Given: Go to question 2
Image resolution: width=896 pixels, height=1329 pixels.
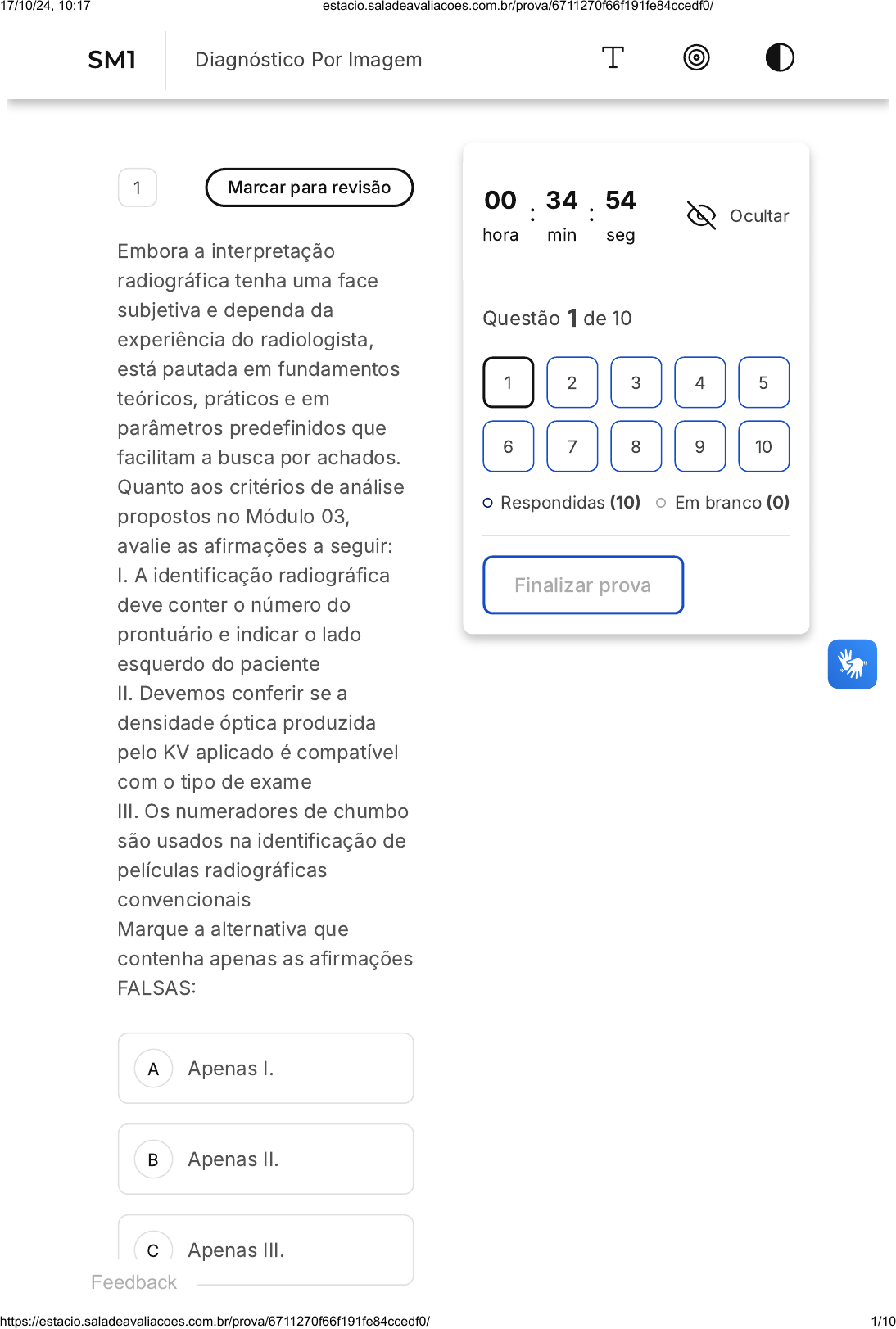Looking at the screenshot, I should [x=572, y=382].
